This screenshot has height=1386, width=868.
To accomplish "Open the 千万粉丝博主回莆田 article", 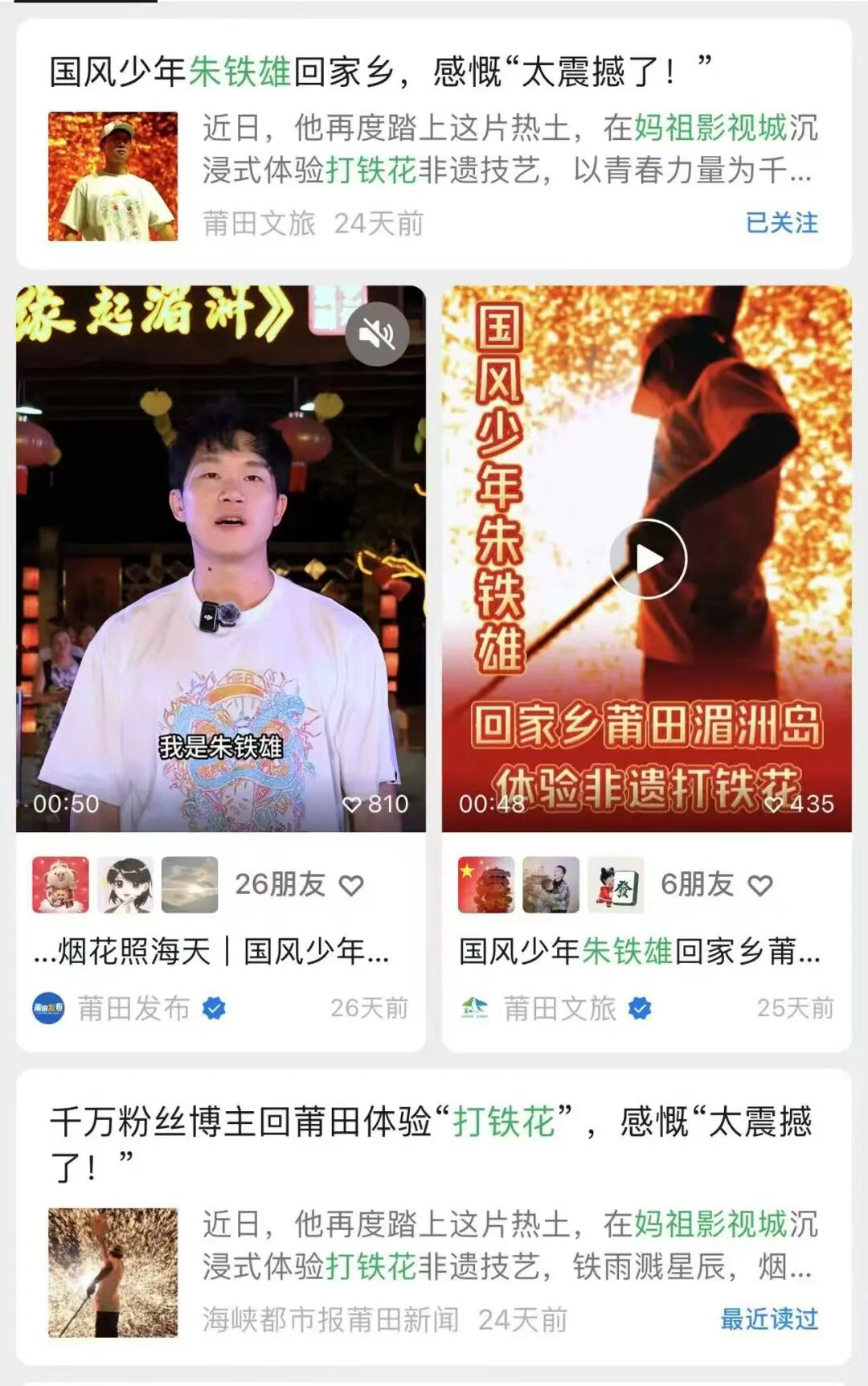I will [x=431, y=1123].
